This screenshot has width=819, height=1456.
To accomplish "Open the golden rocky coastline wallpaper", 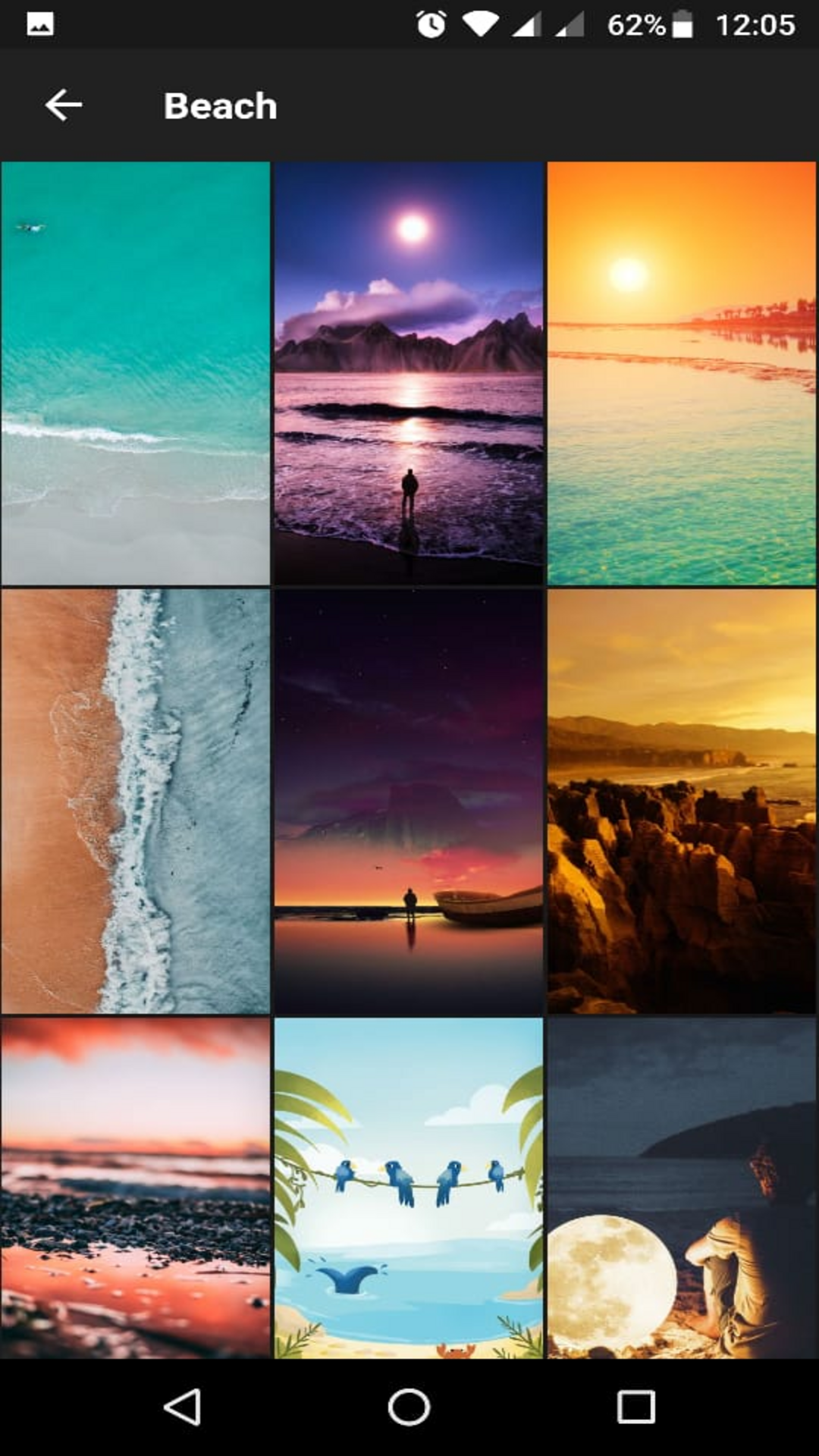I will pyautogui.click(x=682, y=802).
